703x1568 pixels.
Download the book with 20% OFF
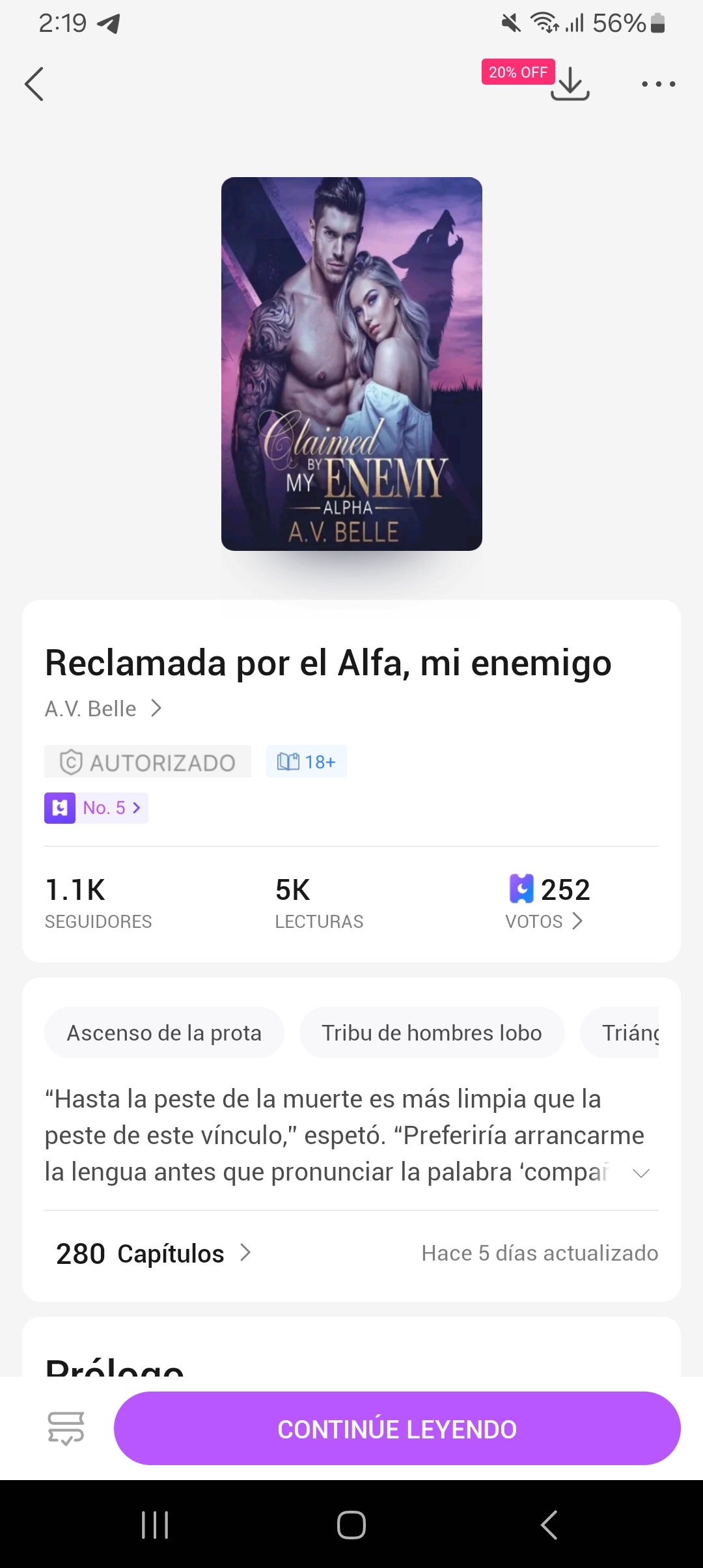570,83
